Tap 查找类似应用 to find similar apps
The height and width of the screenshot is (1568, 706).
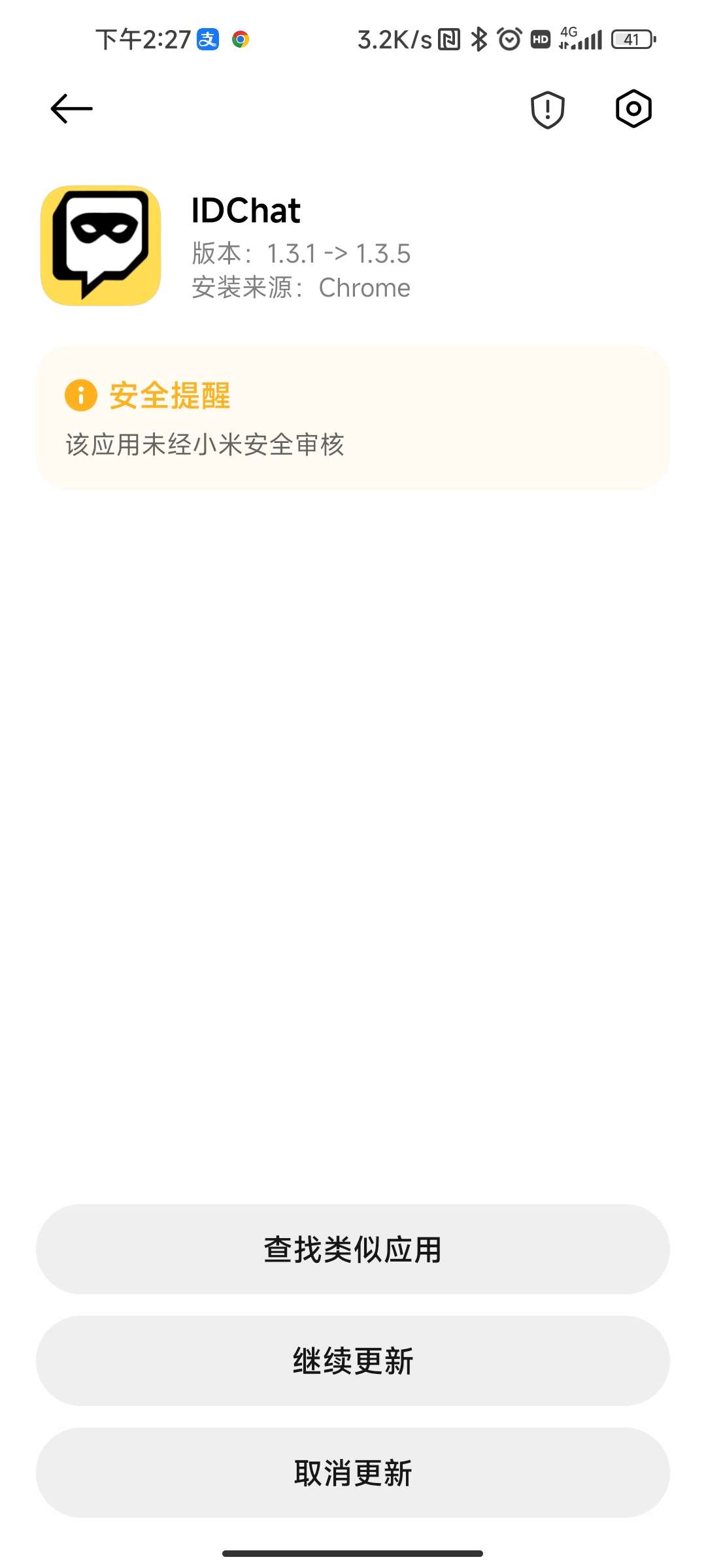tap(353, 1249)
